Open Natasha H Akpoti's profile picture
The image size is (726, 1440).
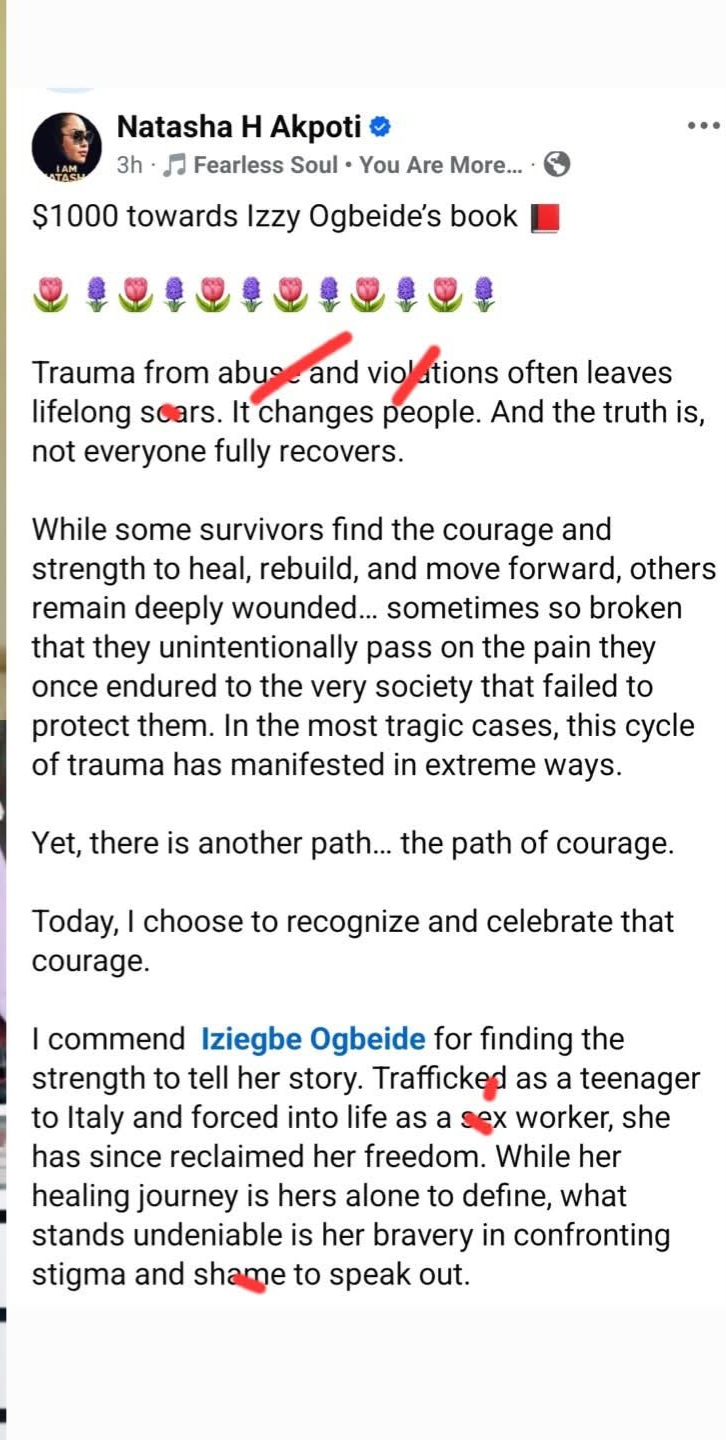(67, 146)
